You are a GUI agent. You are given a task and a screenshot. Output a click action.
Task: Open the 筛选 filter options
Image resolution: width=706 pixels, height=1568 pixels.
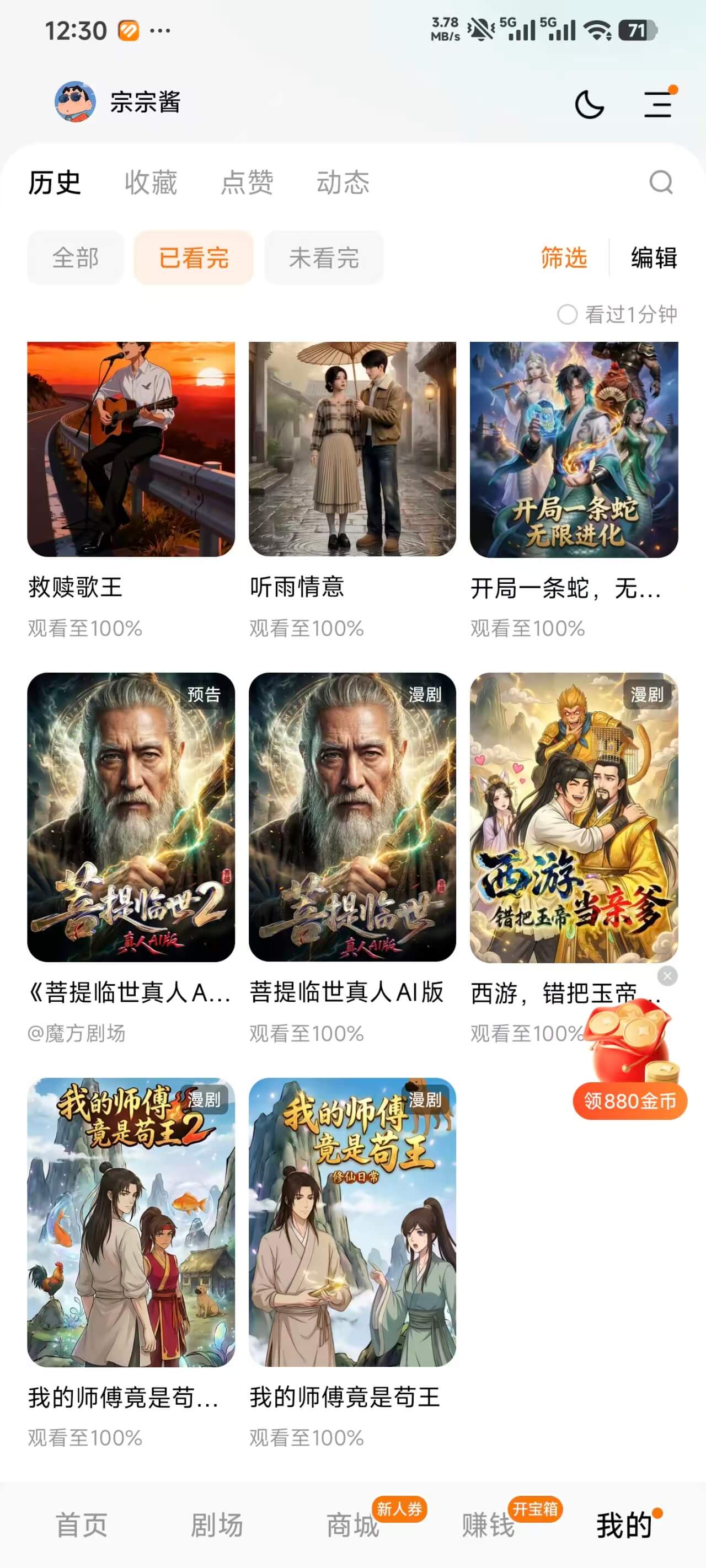[564, 257]
